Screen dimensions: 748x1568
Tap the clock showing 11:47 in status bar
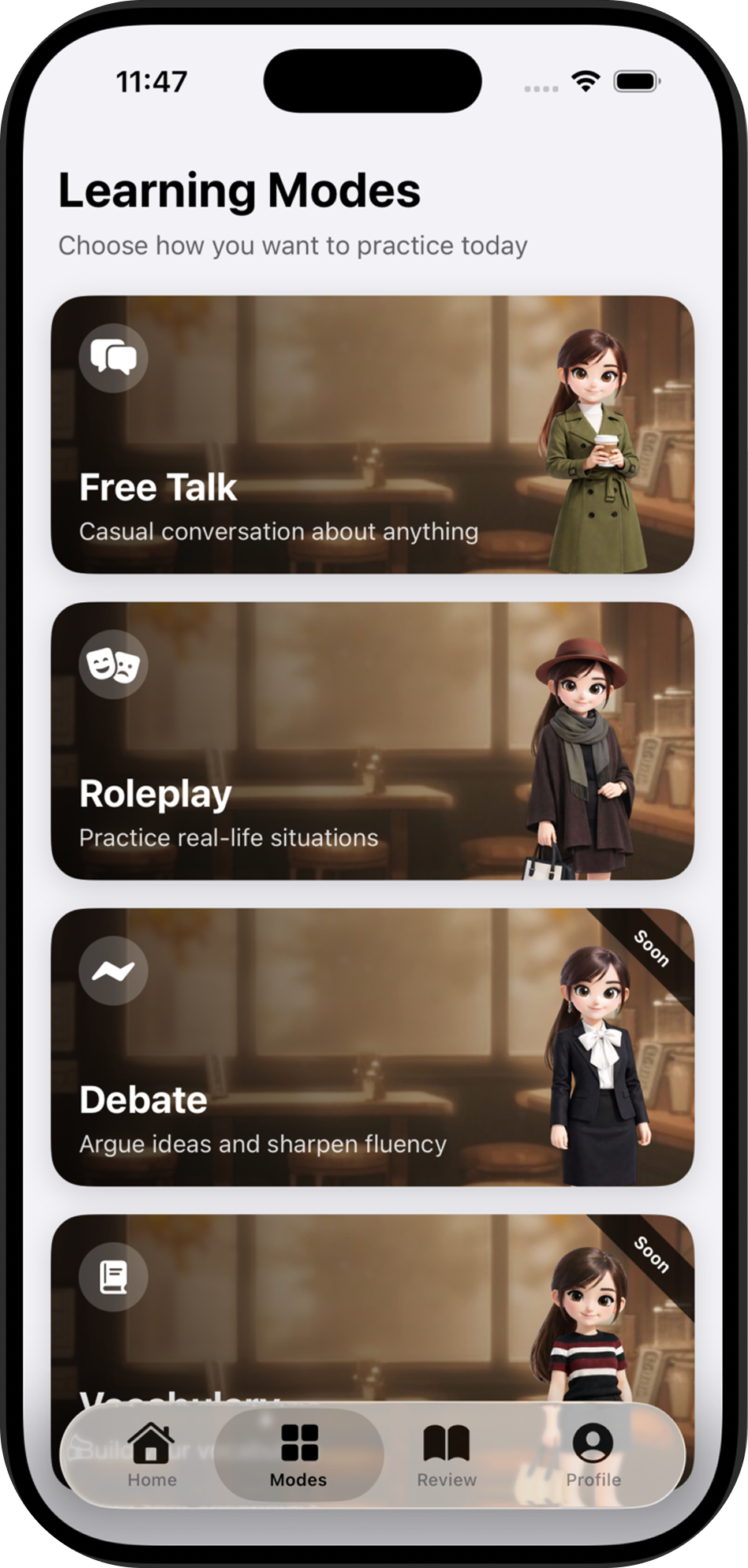(x=152, y=78)
